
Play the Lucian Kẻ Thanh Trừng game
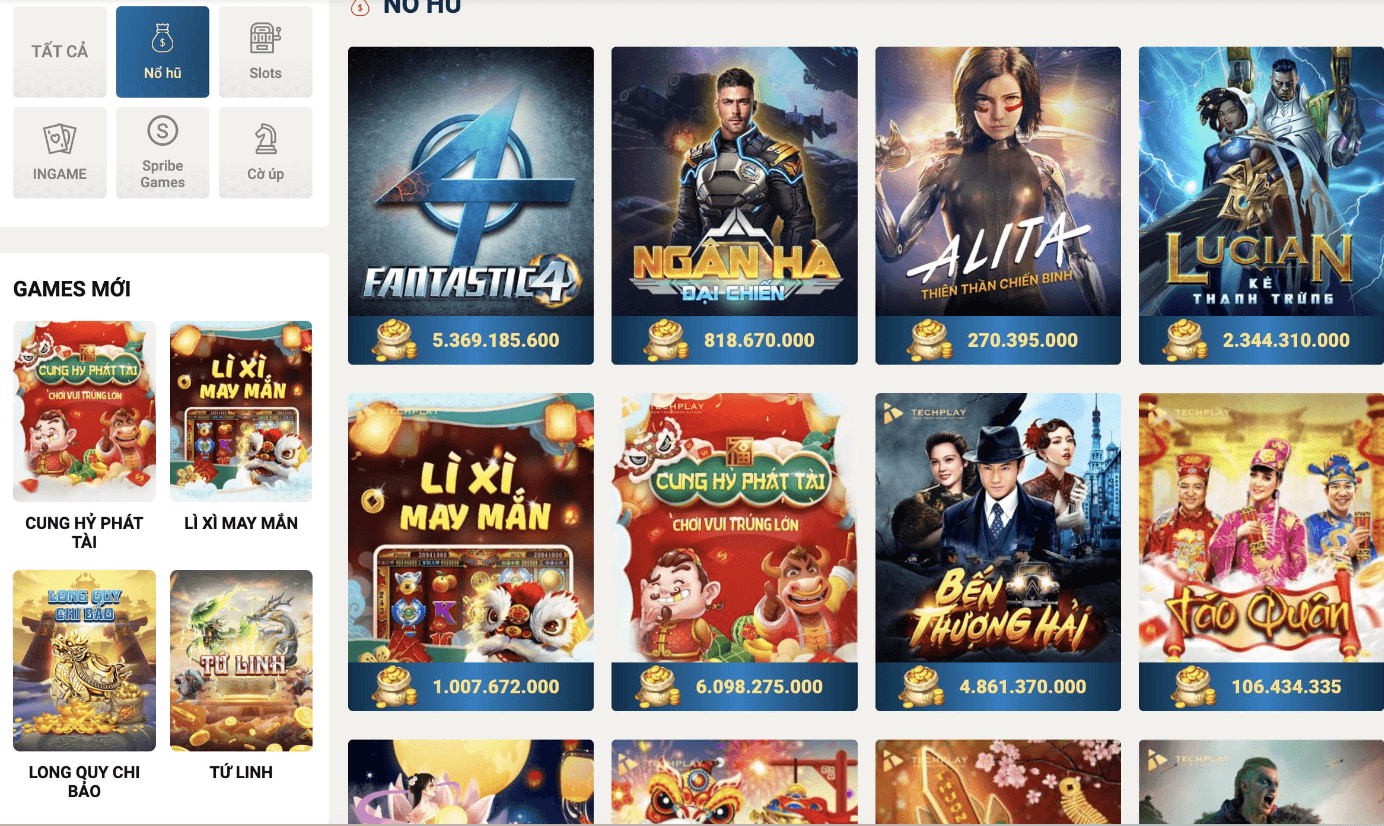[x=1261, y=190]
